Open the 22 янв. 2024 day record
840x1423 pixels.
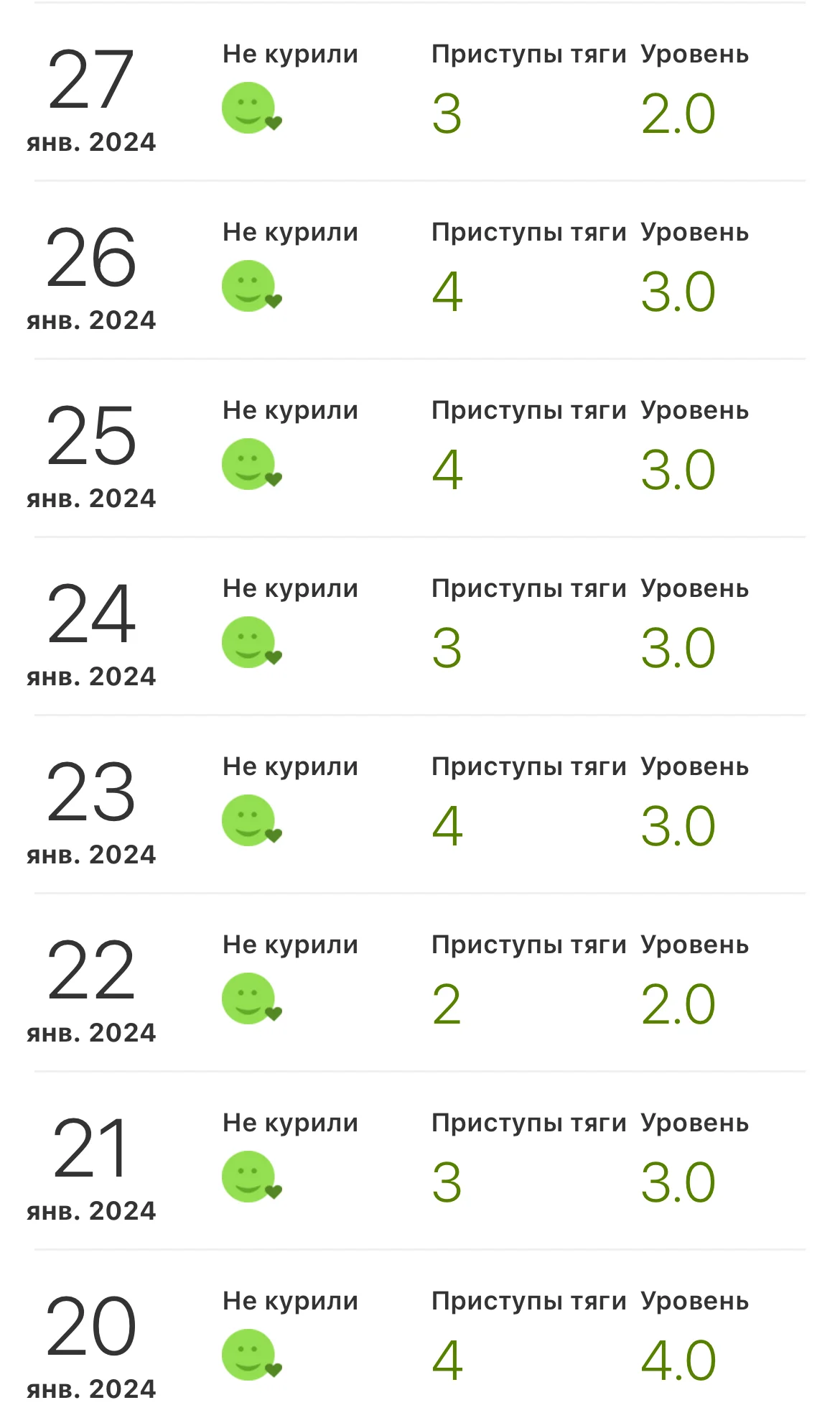pyautogui.click(x=420, y=983)
